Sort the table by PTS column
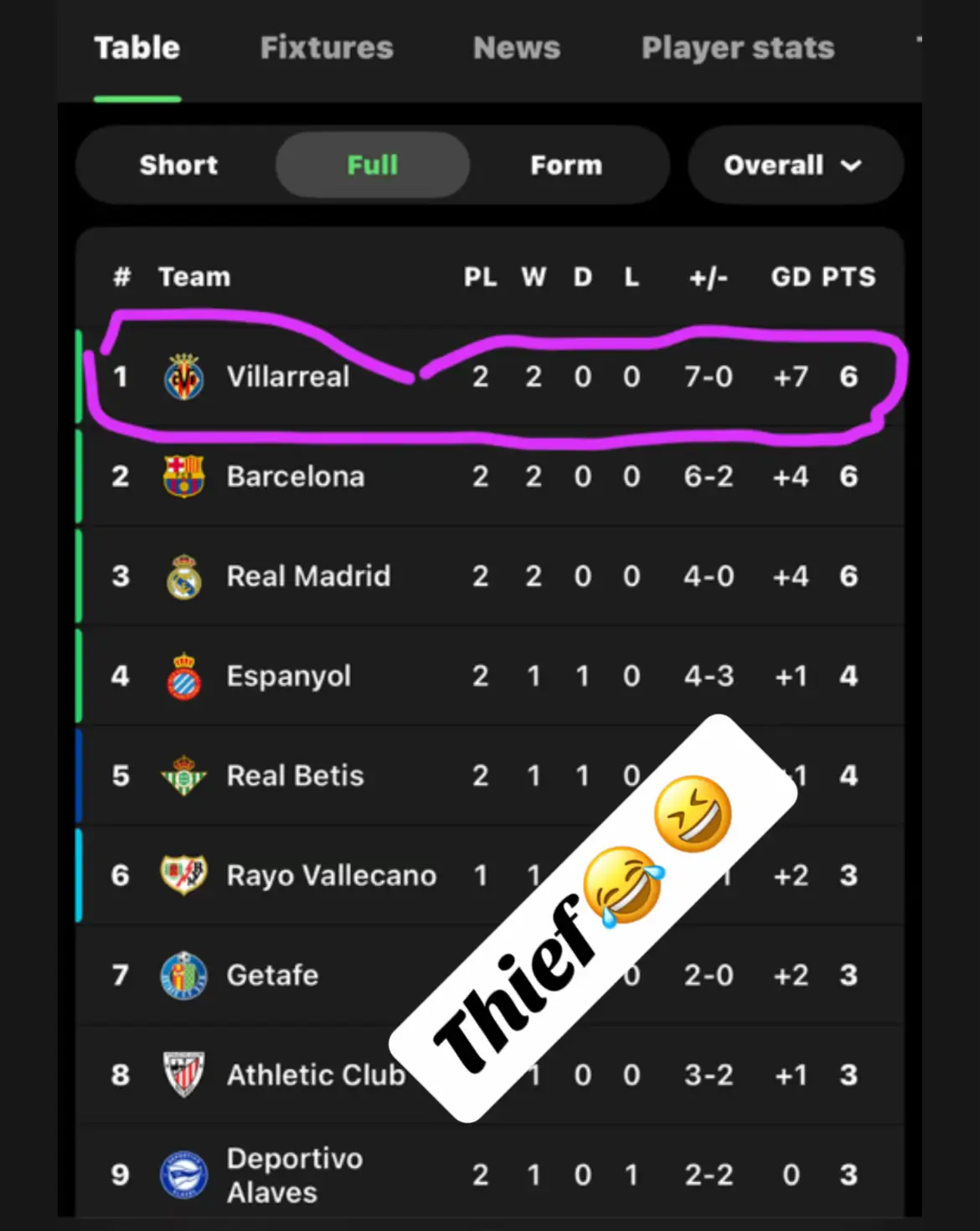Image resolution: width=980 pixels, height=1231 pixels. 848,277
